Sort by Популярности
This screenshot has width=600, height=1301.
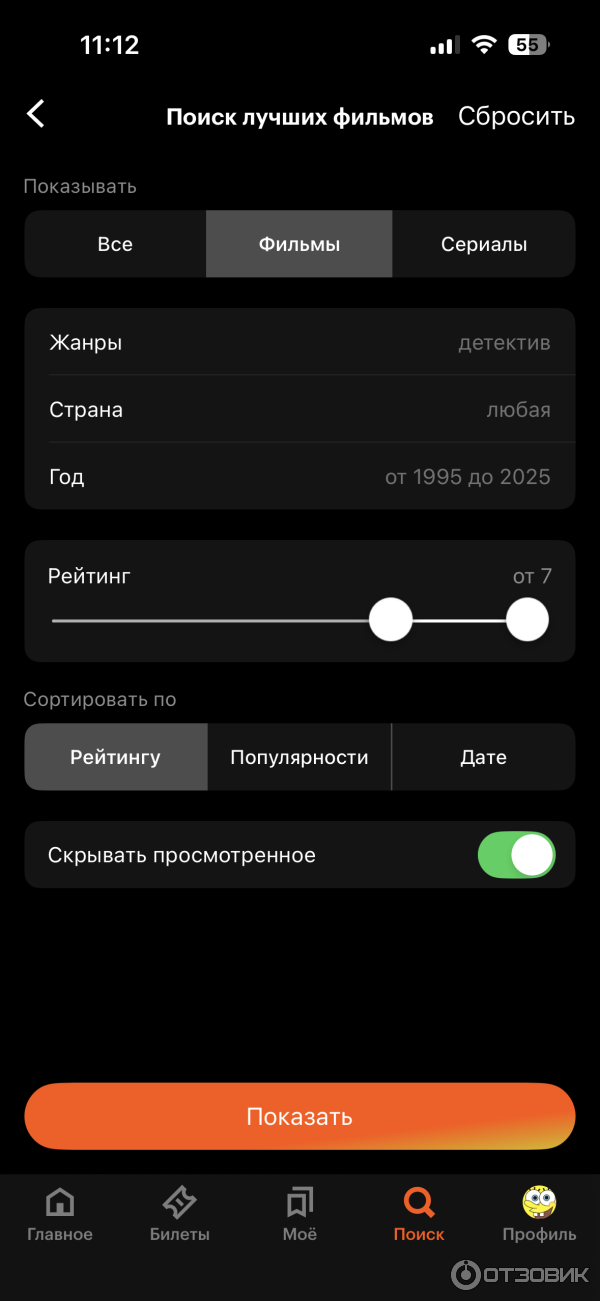(x=299, y=757)
